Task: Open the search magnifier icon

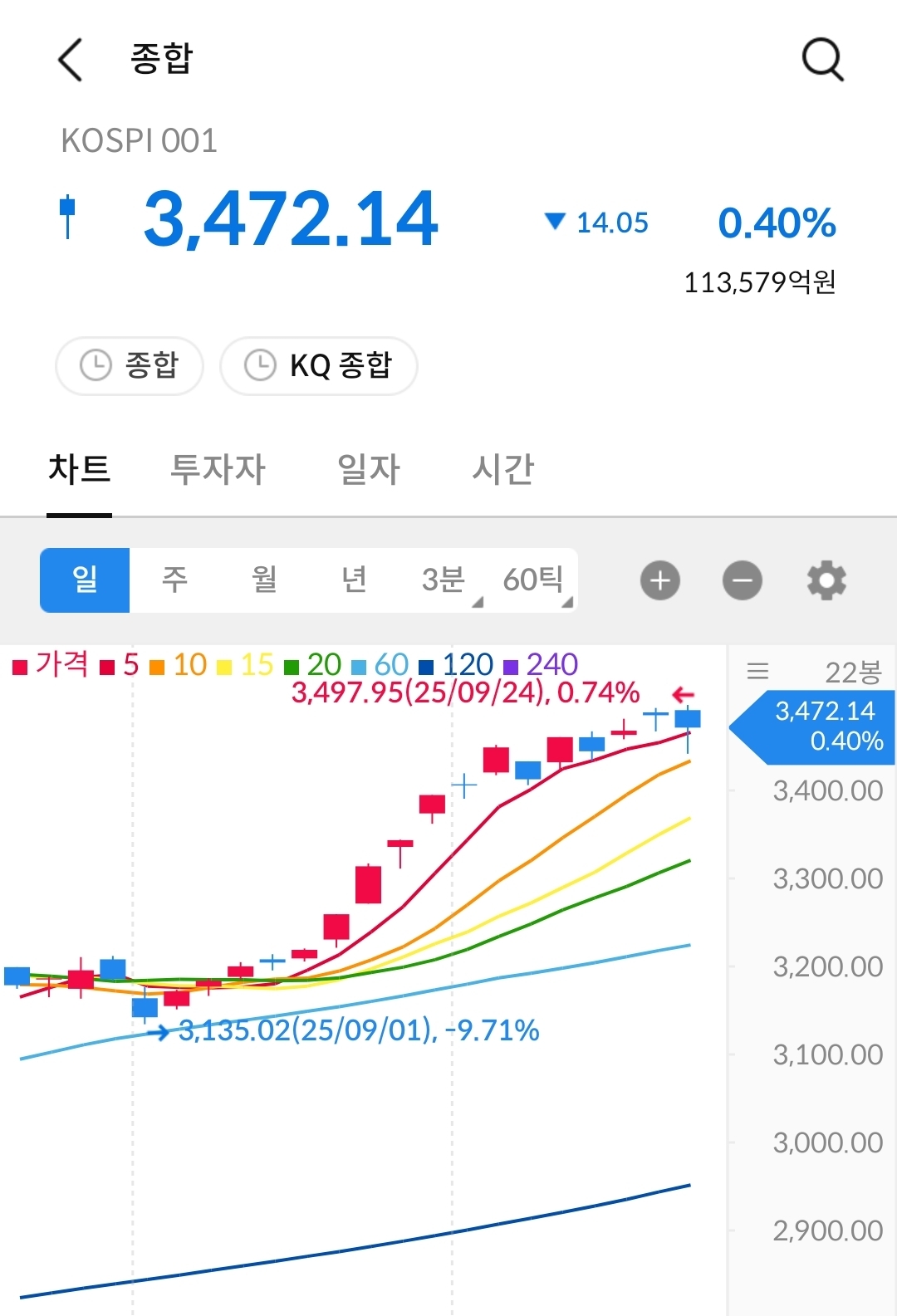Action: (x=822, y=59)
